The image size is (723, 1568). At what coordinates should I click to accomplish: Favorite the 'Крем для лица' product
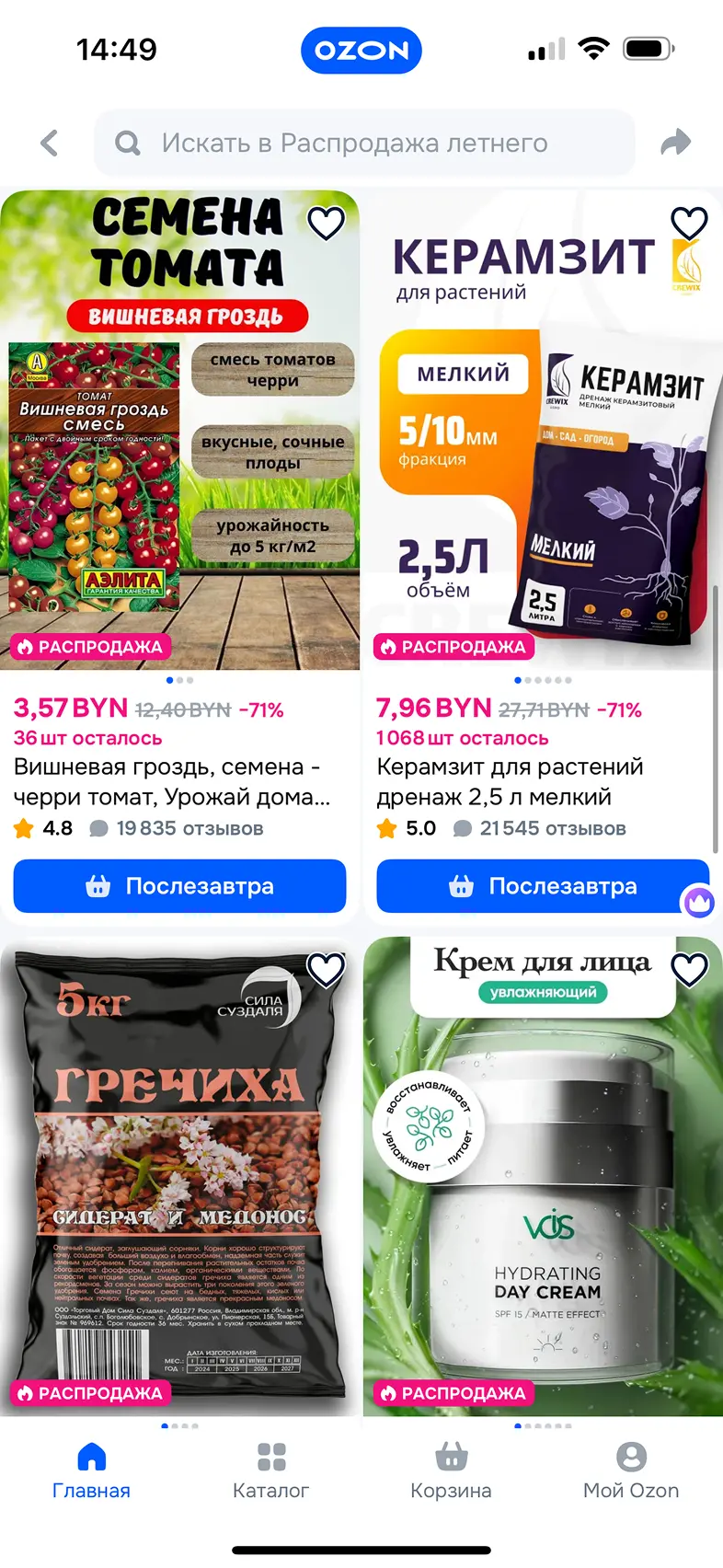pos(689,969)
